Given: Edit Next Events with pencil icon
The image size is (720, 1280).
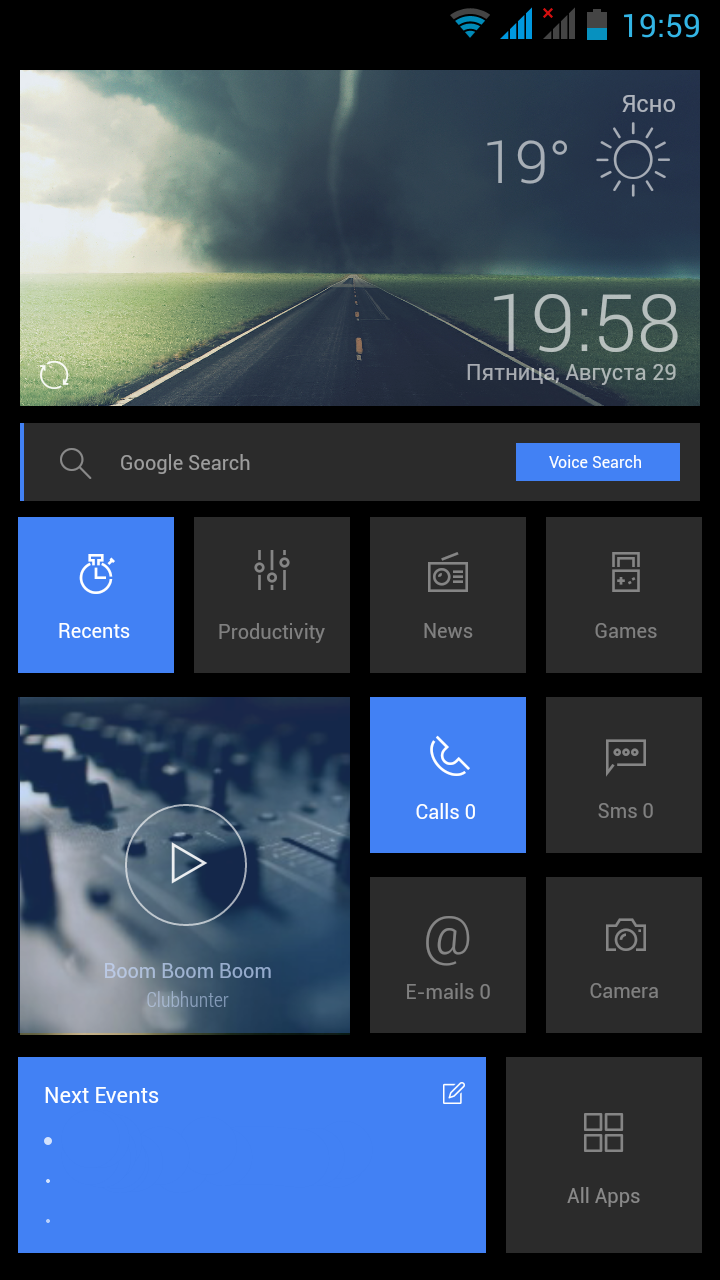Looking at the screenshot, I should click(x=453, y=1093).
